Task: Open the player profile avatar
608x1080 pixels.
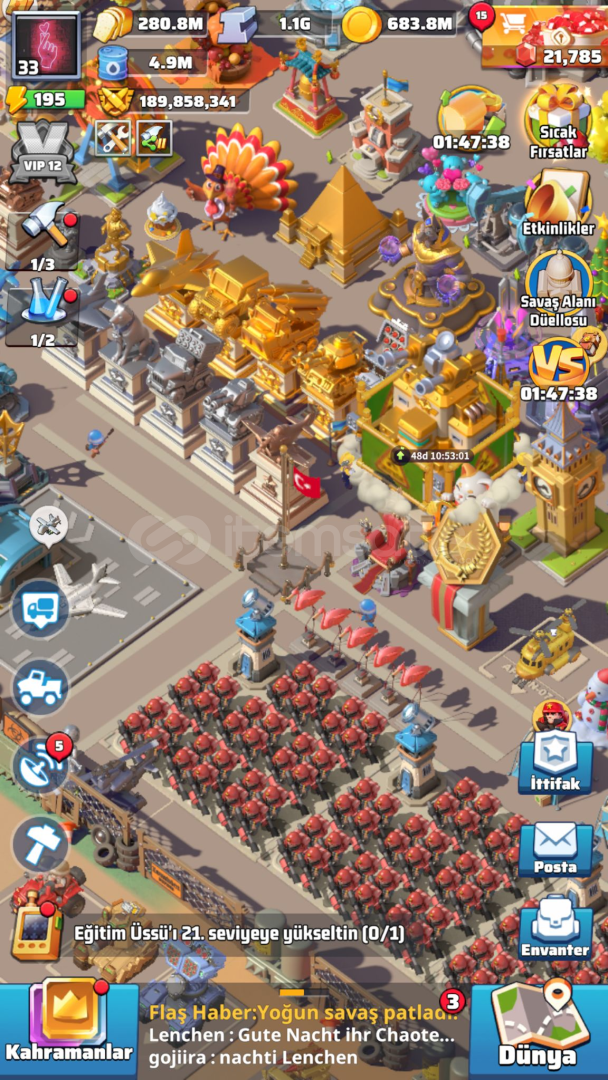Action: tap(46, 45)
